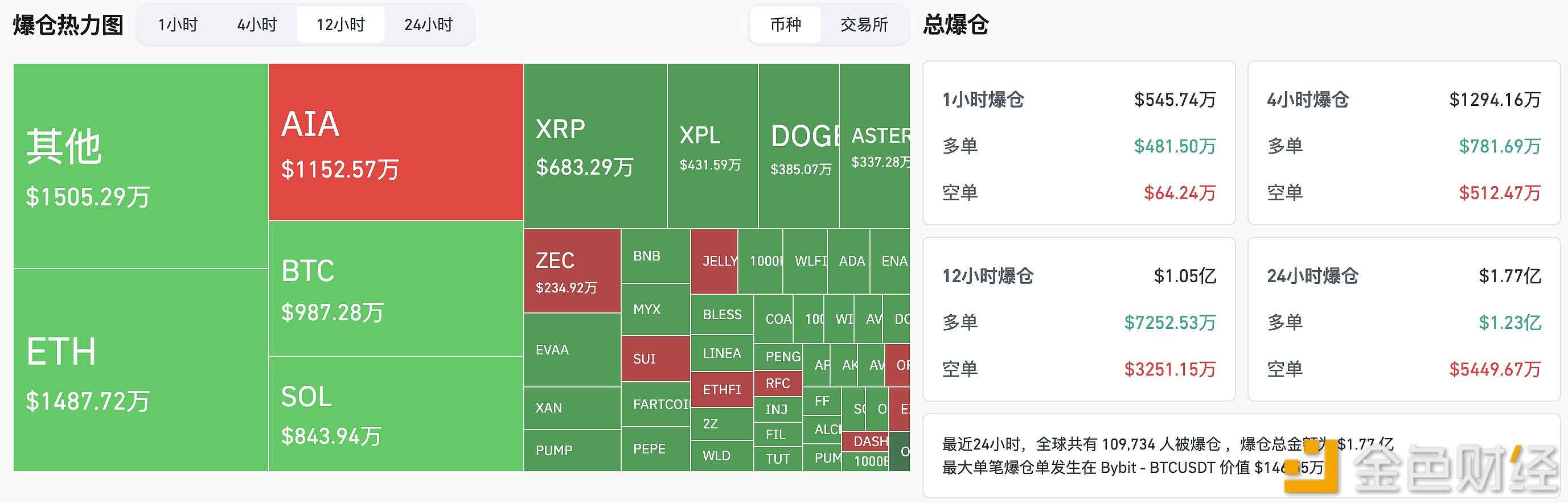Screen dimensions: 1568x503
Task: Open the XPL liquidation tile
Action: 712,146
